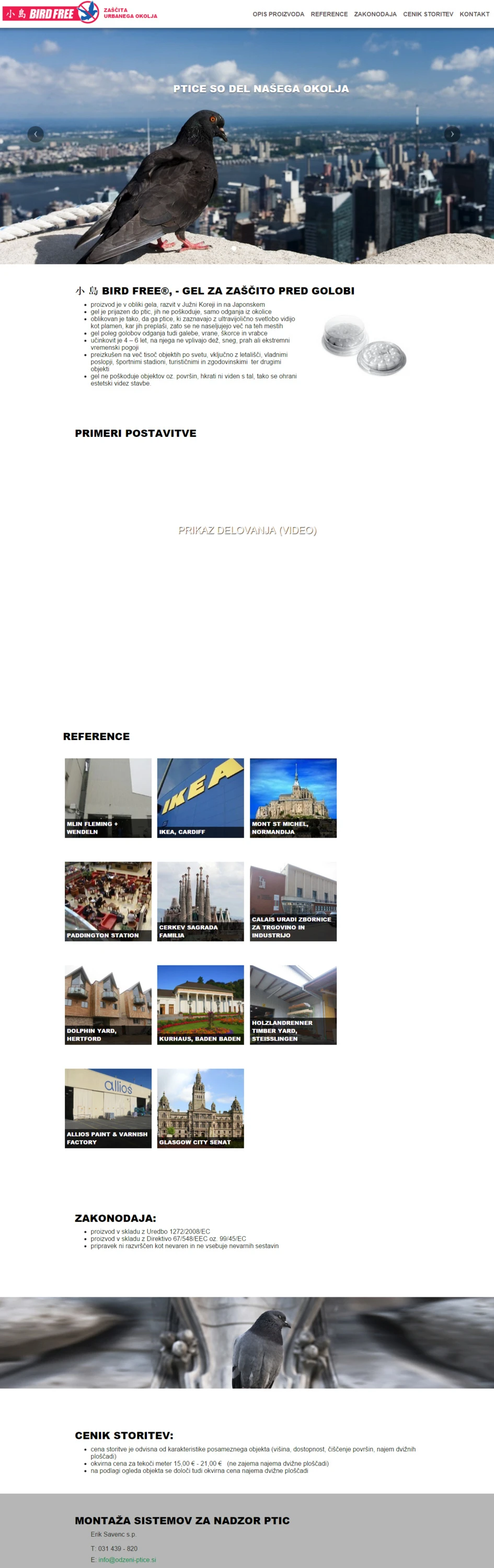Open the Mlin Fleming + Wendeln reference
494x1568 pixels.
(x=108, y=798)
